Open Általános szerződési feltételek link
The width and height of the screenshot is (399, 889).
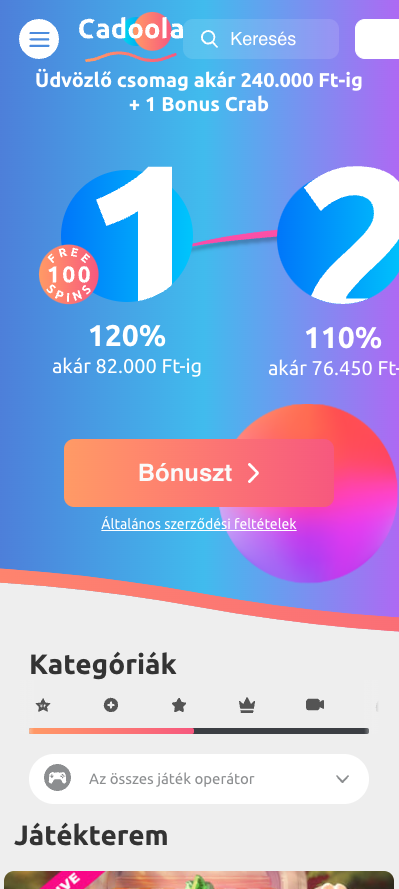199,524
